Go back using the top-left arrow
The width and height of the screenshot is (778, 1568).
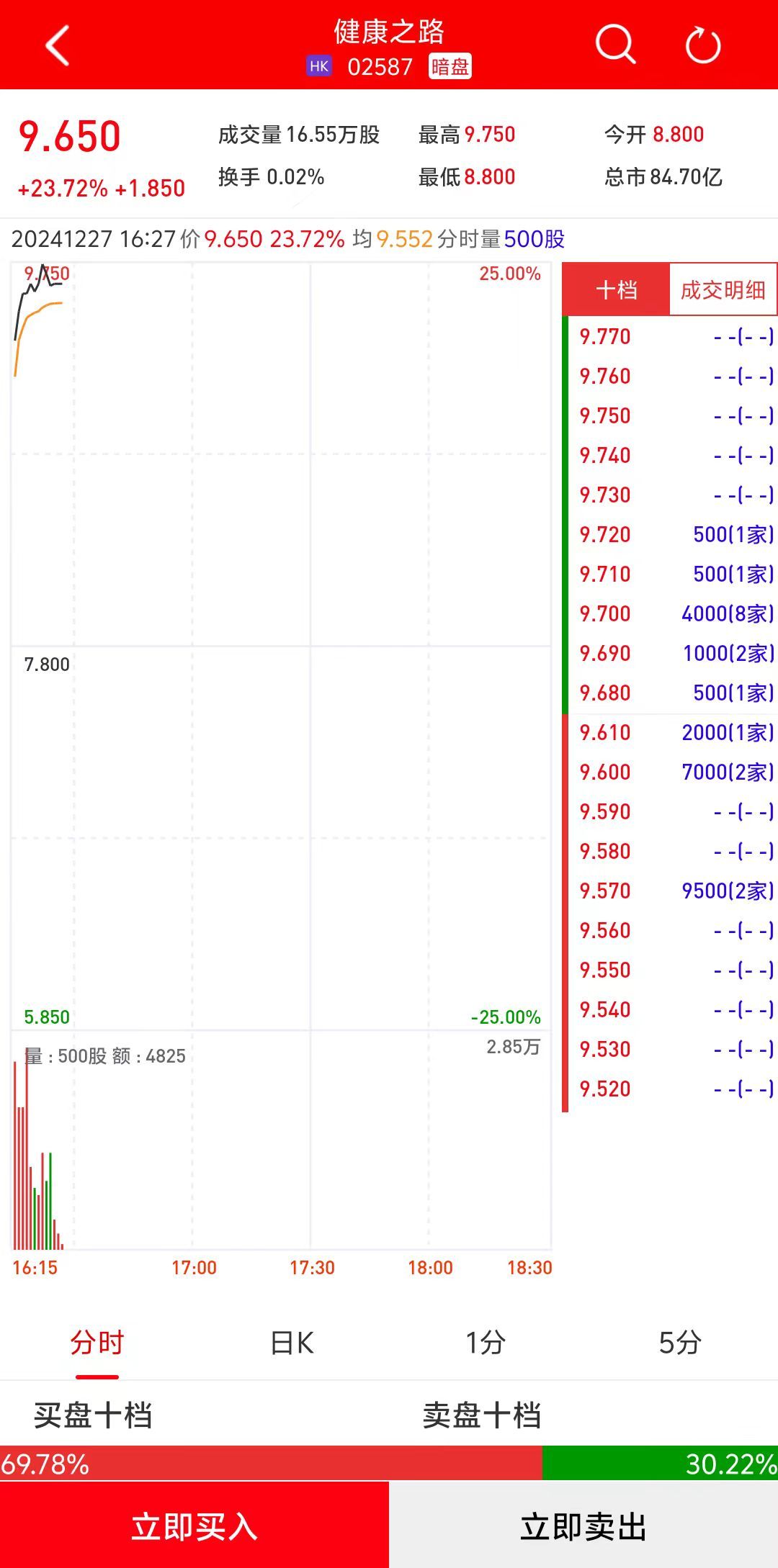click(58, 45)
